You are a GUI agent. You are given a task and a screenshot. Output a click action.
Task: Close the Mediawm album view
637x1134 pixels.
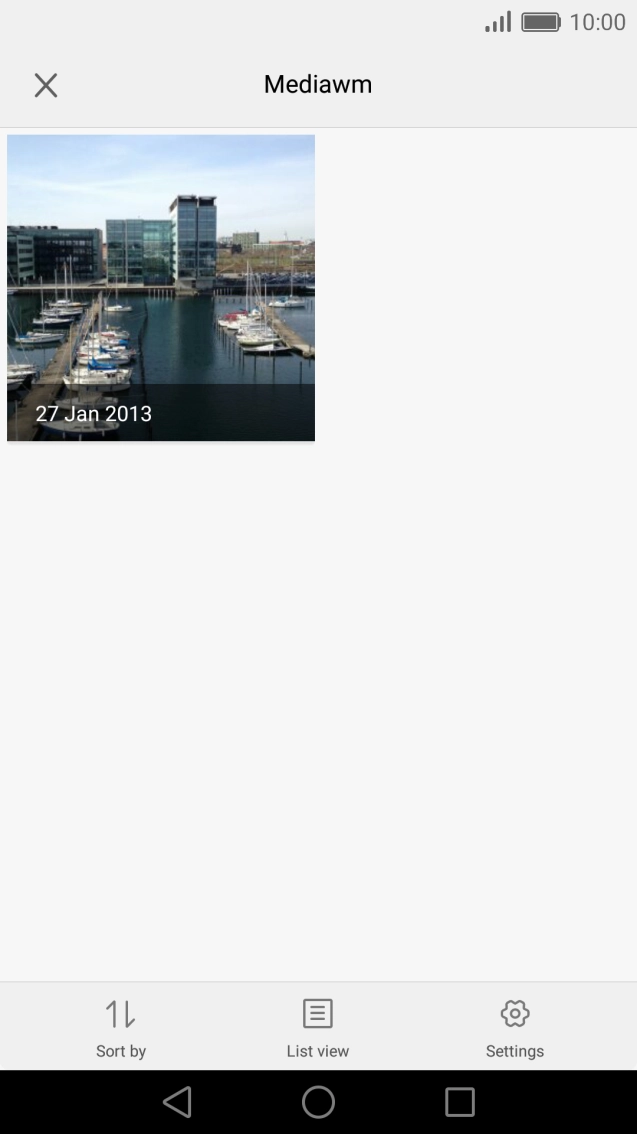(46, 85)
